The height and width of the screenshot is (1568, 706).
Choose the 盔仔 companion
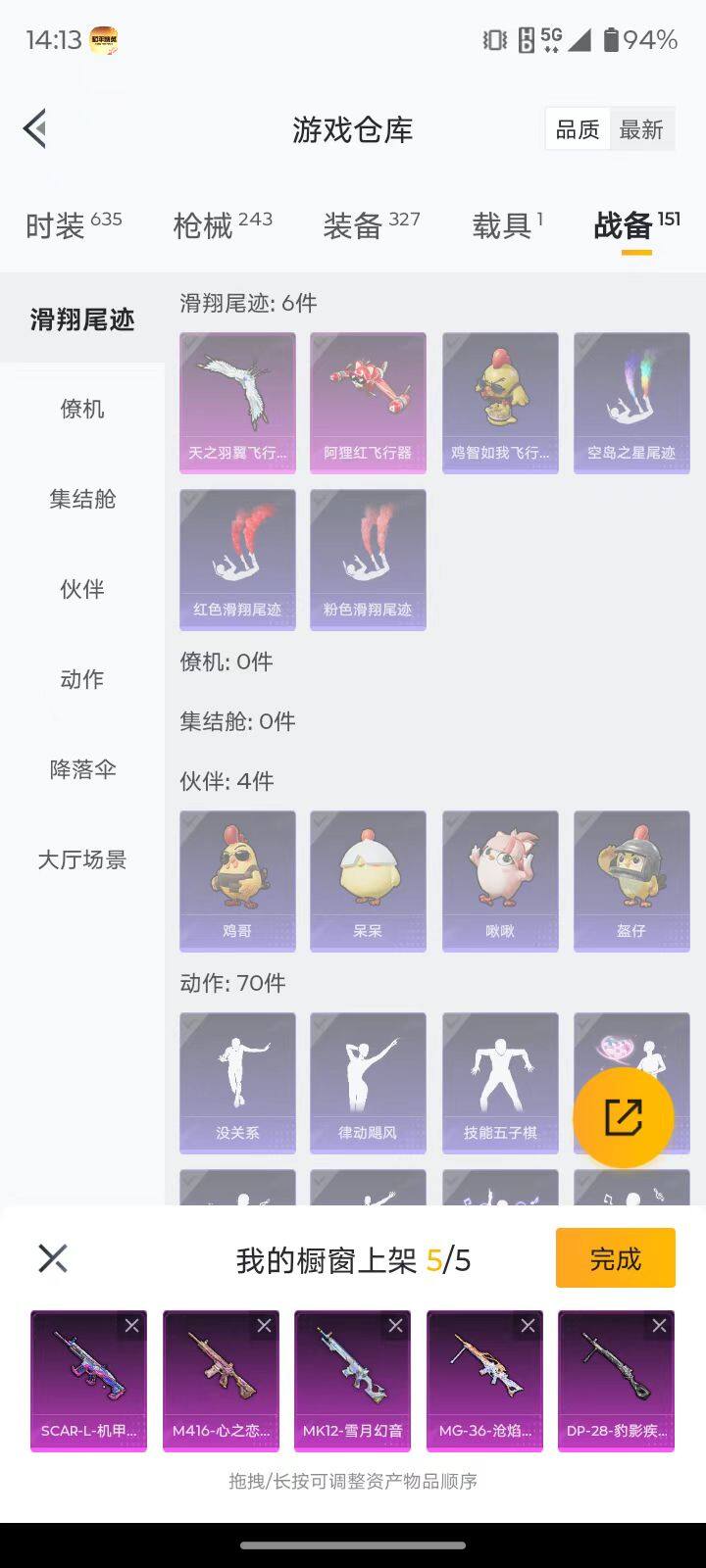(631, 880)
